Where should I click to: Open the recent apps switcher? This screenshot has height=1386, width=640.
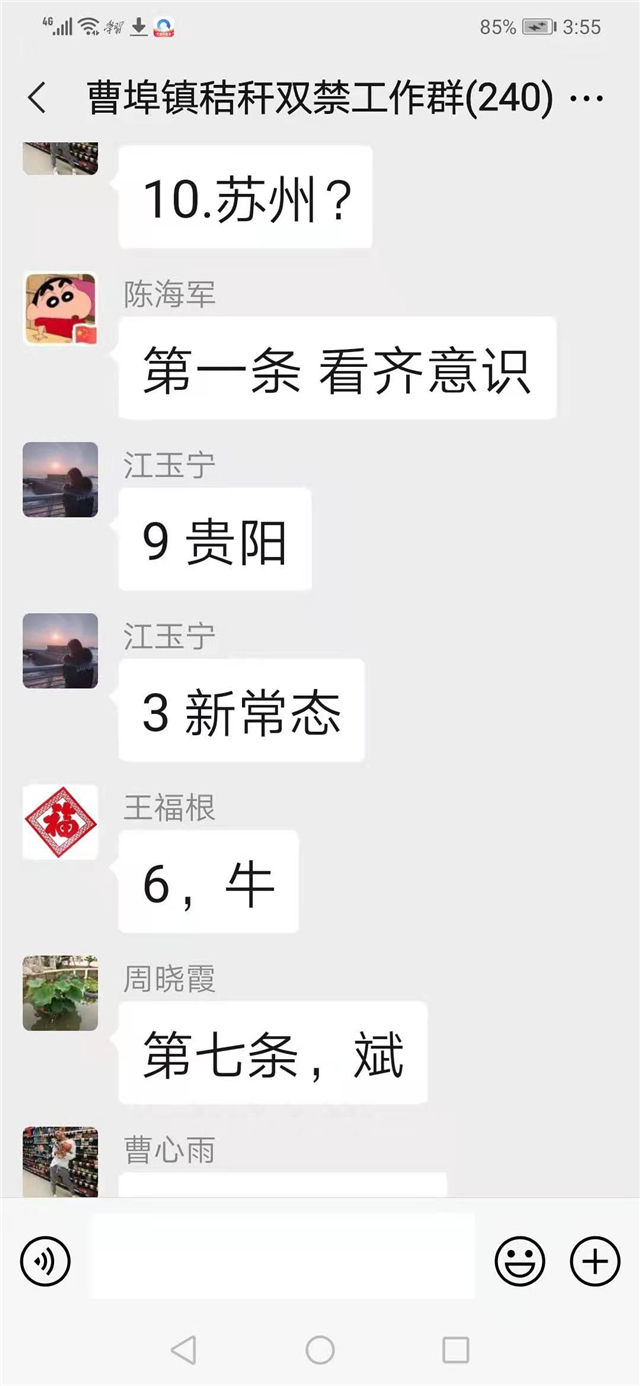456,1350
